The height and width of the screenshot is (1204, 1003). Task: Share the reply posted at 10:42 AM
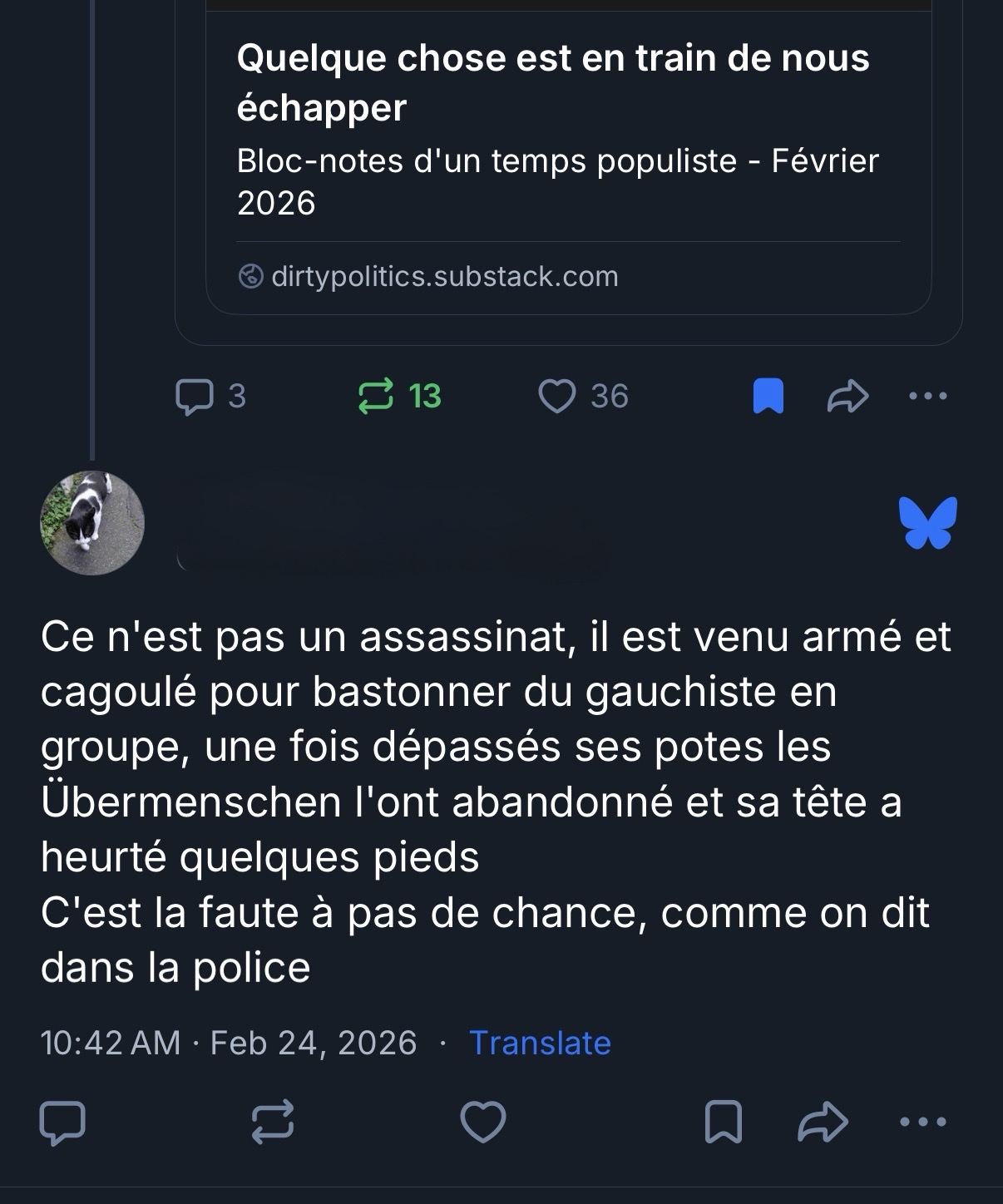(823, 1123)
